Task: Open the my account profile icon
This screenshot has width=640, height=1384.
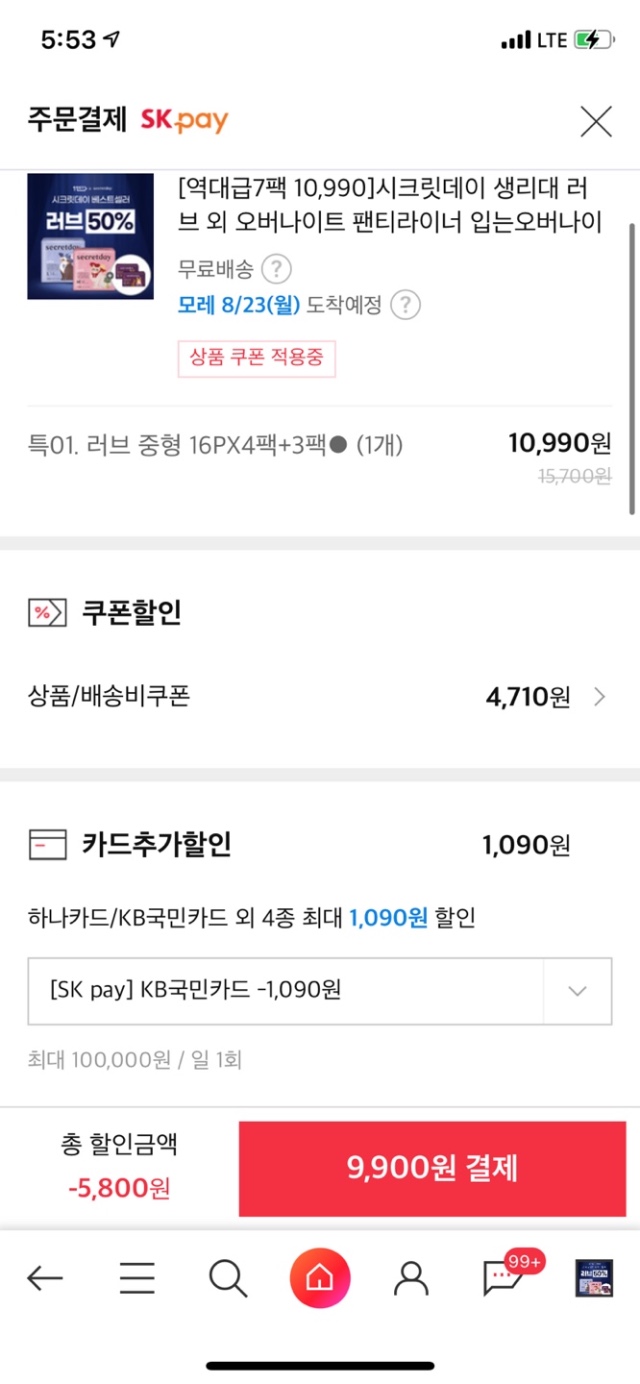Action: pos(411,1277)
